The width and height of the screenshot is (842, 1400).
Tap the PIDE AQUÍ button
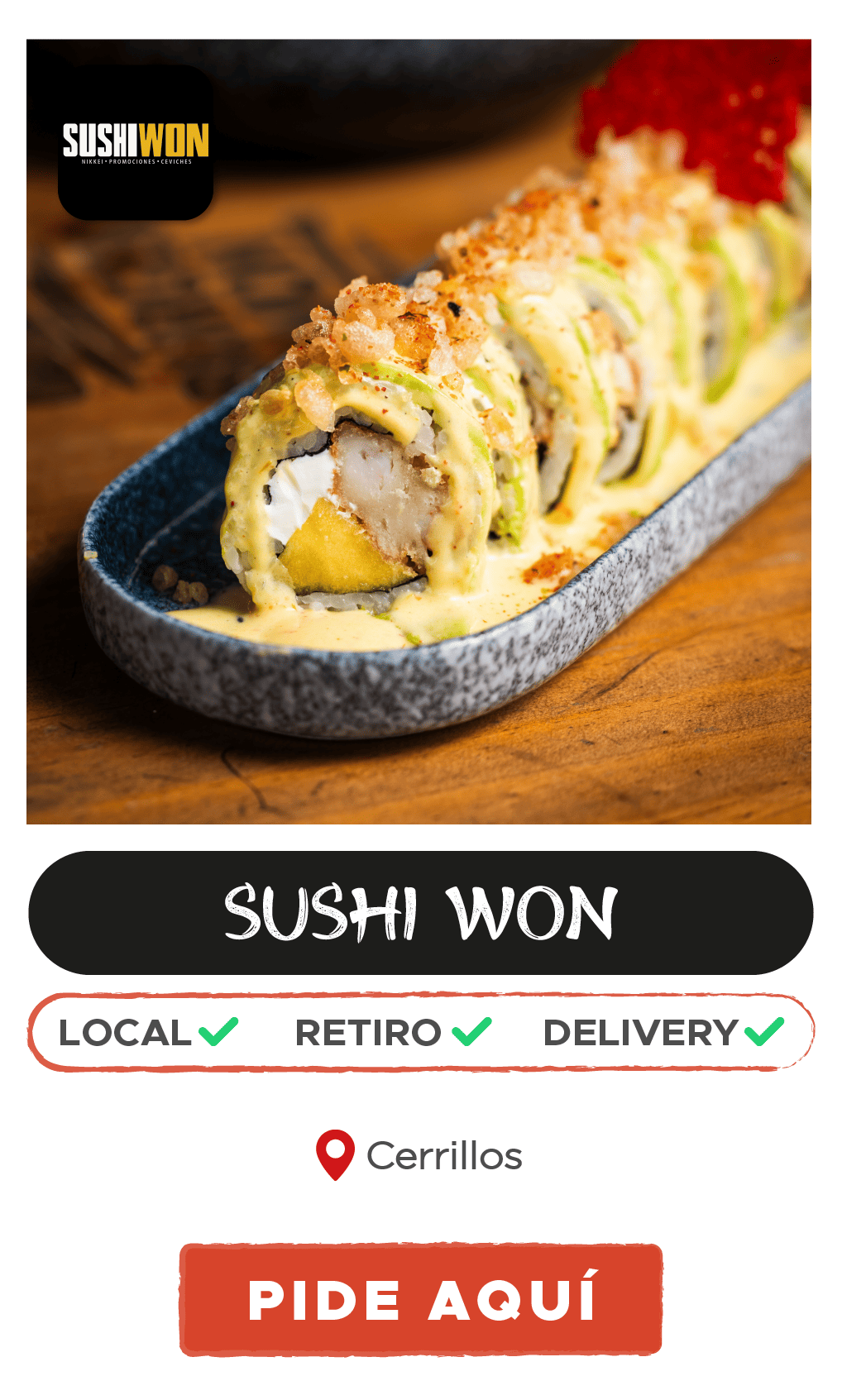tap(420, 1299)
